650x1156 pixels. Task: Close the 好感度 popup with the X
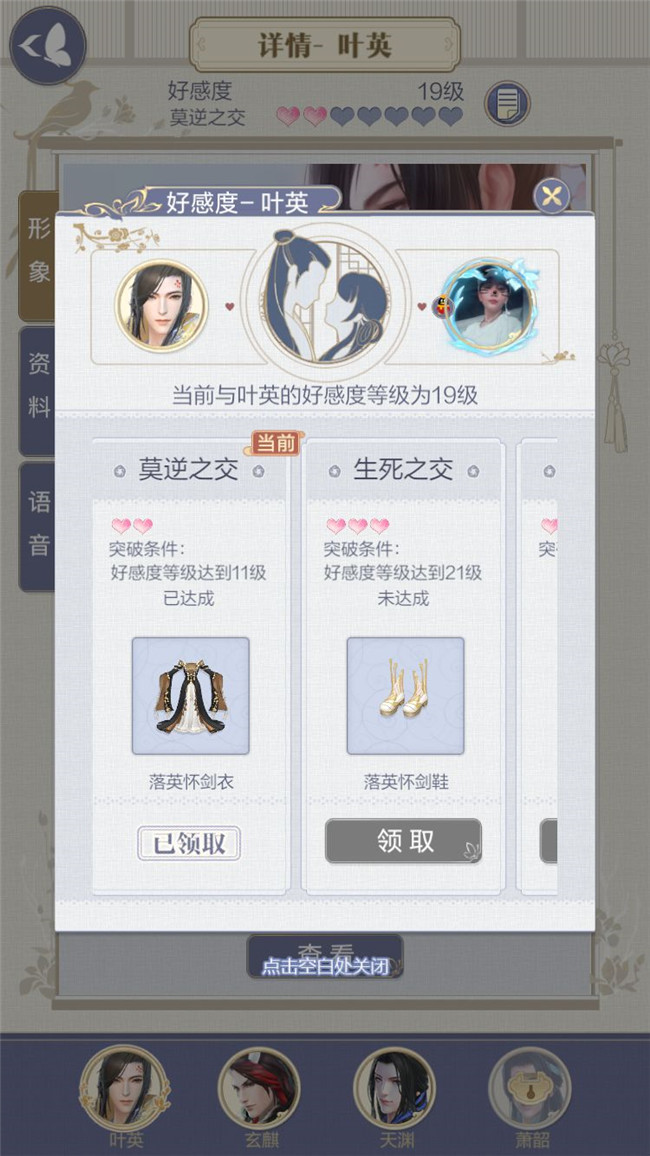click(551, 194)
